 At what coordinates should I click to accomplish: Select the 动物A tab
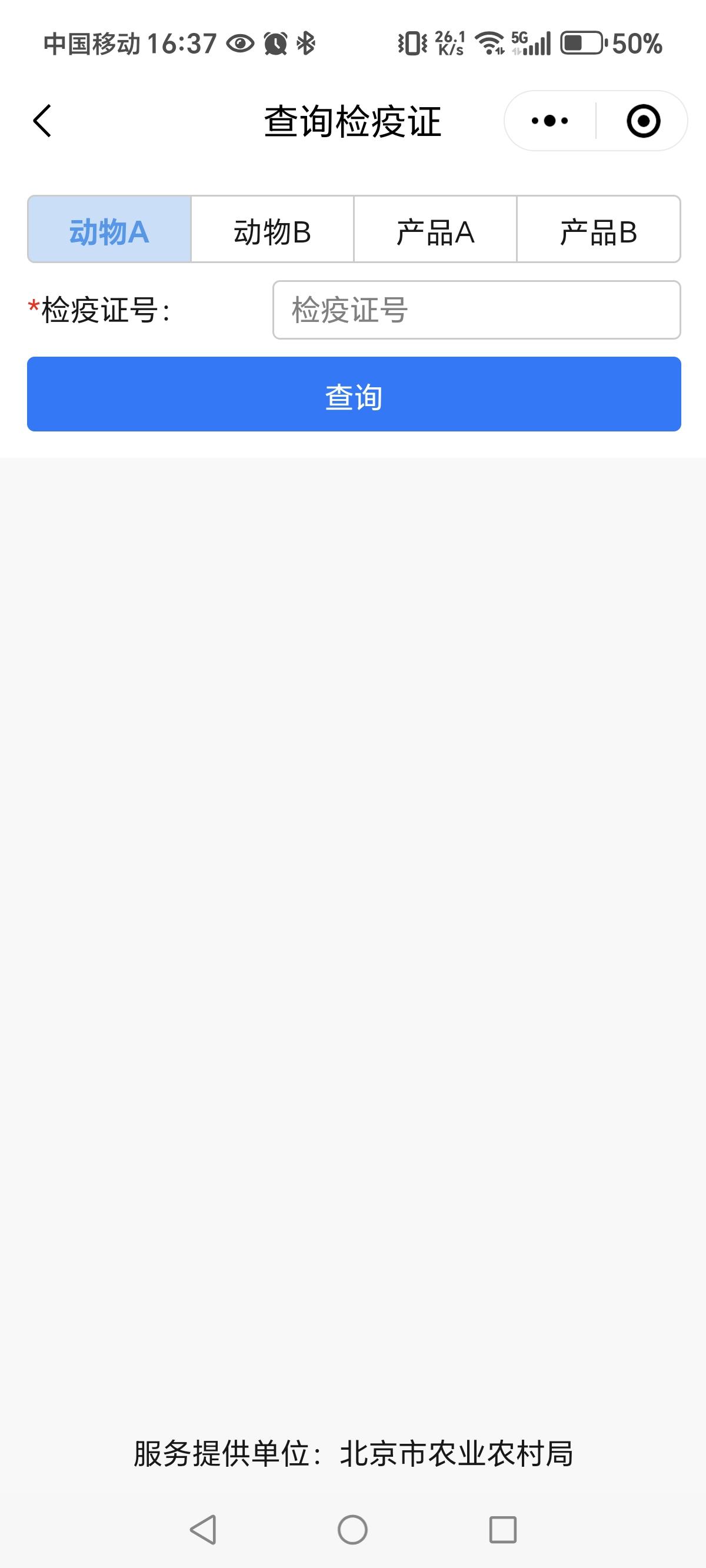coord(109,230)
